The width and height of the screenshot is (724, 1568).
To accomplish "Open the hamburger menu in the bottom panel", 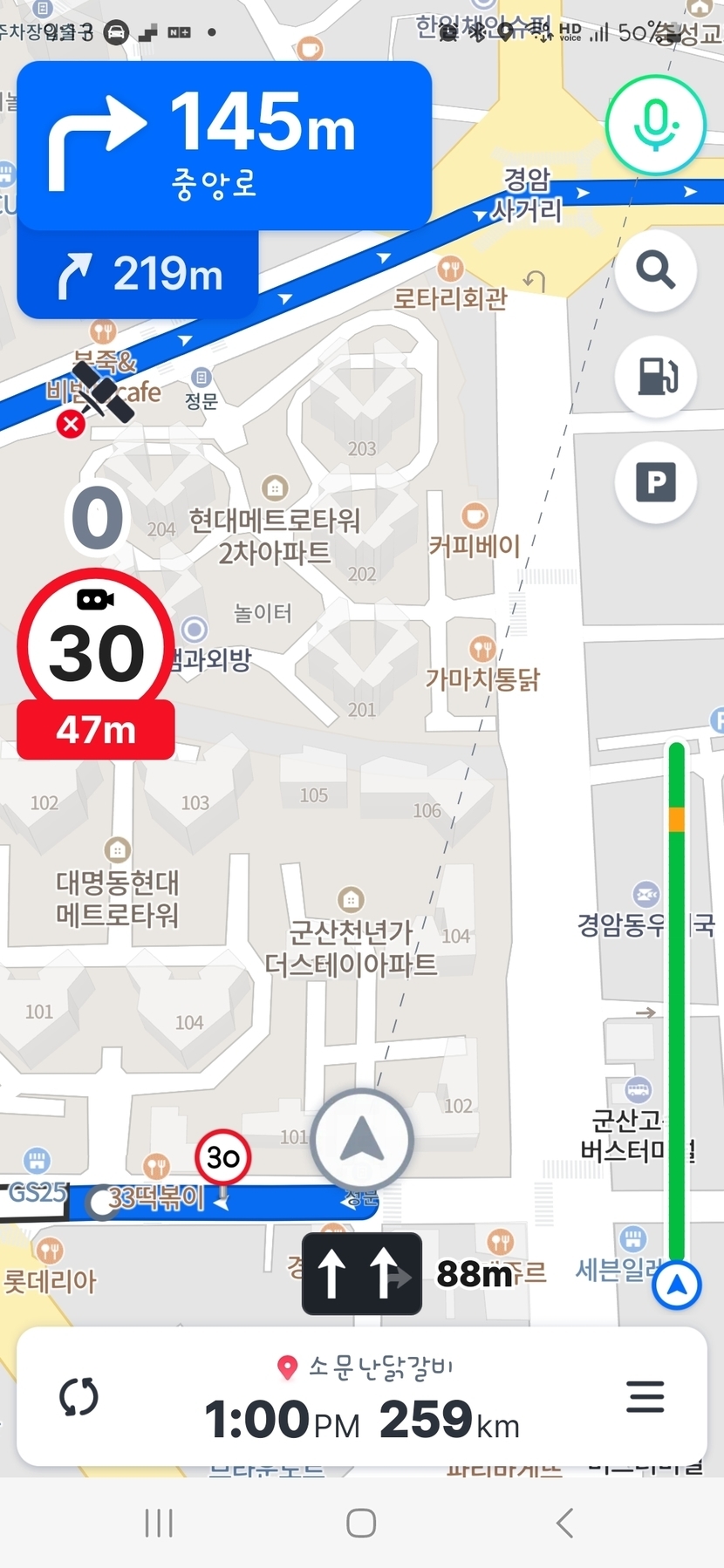I will click(645, 1397).
